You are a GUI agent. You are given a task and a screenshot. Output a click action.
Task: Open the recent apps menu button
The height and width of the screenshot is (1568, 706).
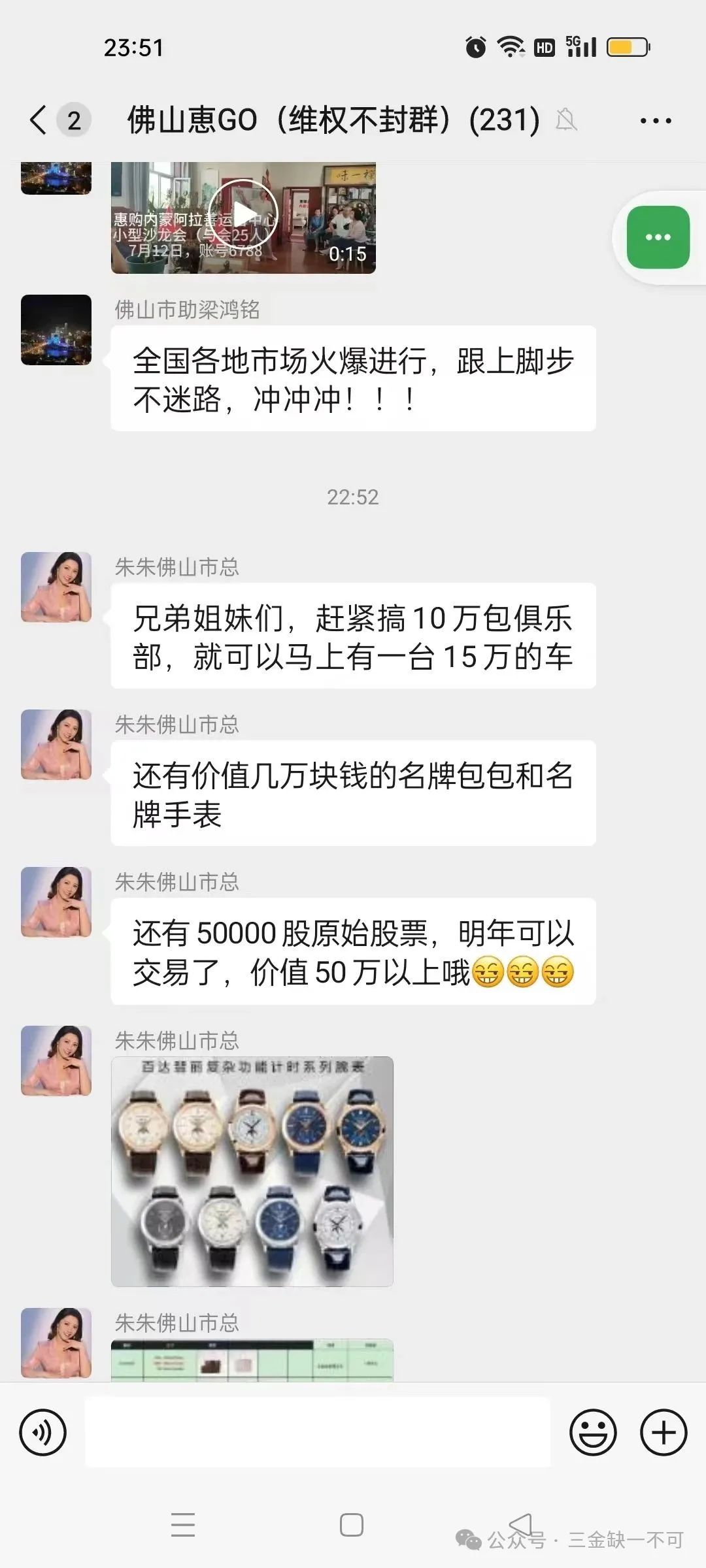point(183,1524)
